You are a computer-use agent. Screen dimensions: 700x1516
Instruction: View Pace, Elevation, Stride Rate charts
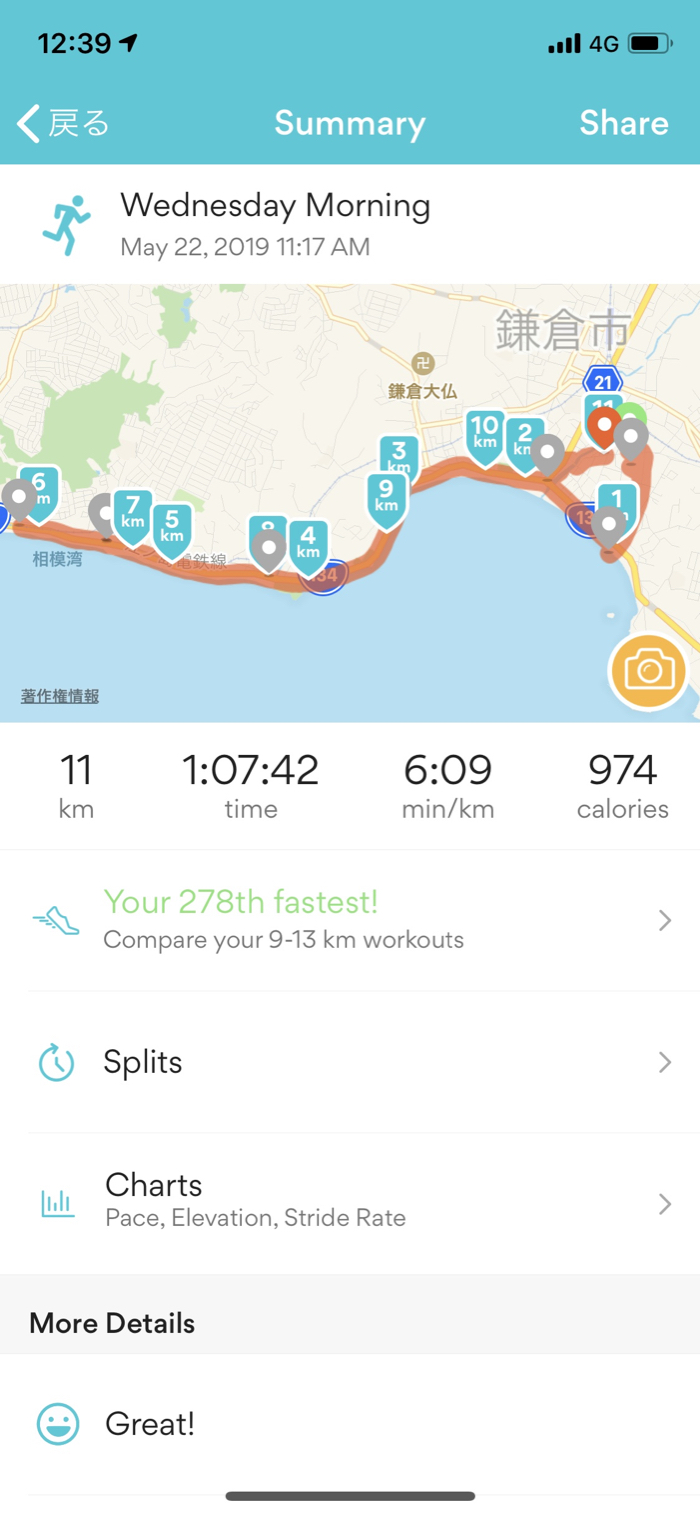click(350, 1202)
